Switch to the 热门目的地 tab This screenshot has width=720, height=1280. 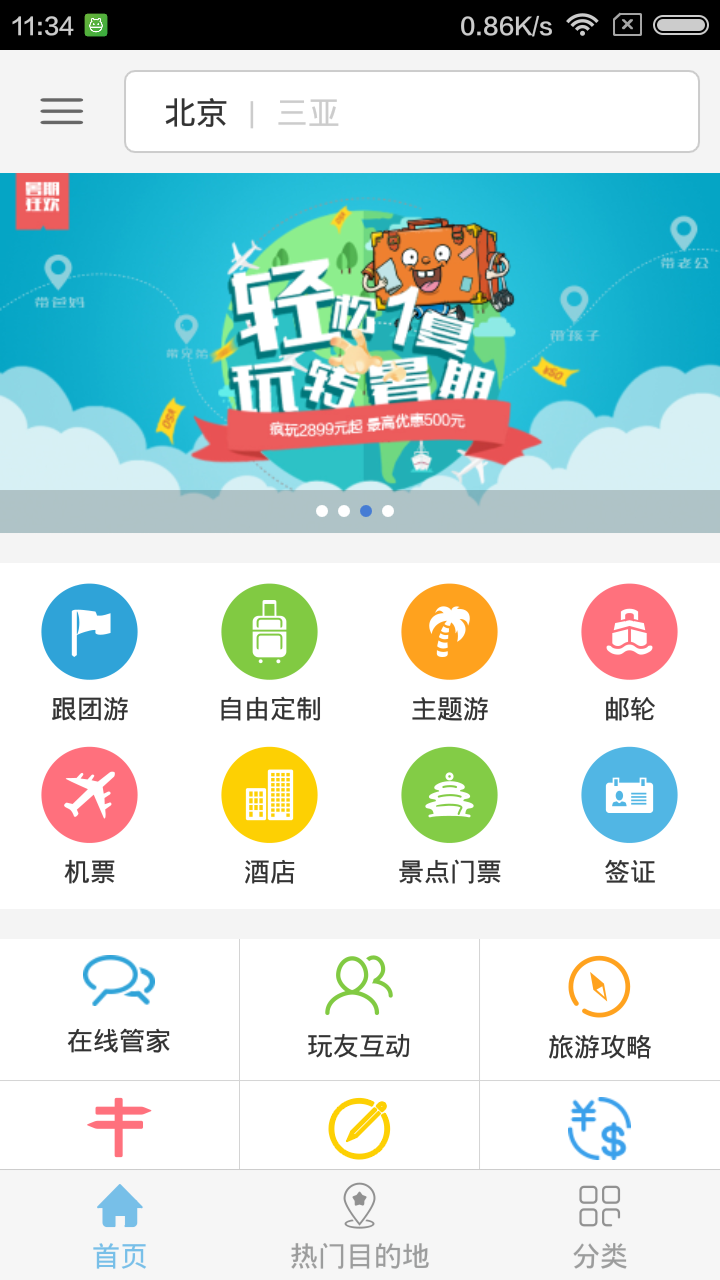pos(360,1225)
